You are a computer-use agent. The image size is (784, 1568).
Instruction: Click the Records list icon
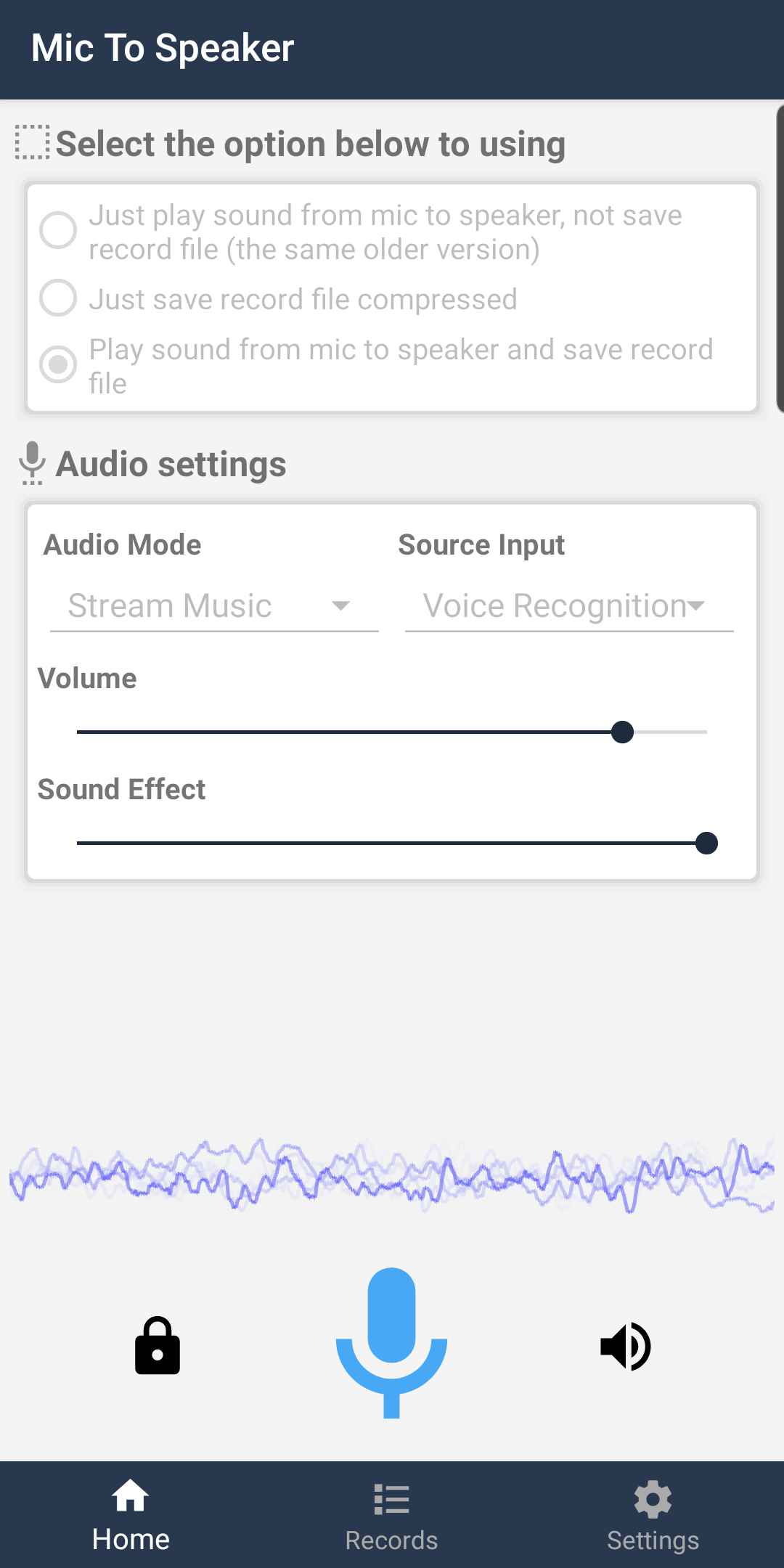(x=391, y=1499)
